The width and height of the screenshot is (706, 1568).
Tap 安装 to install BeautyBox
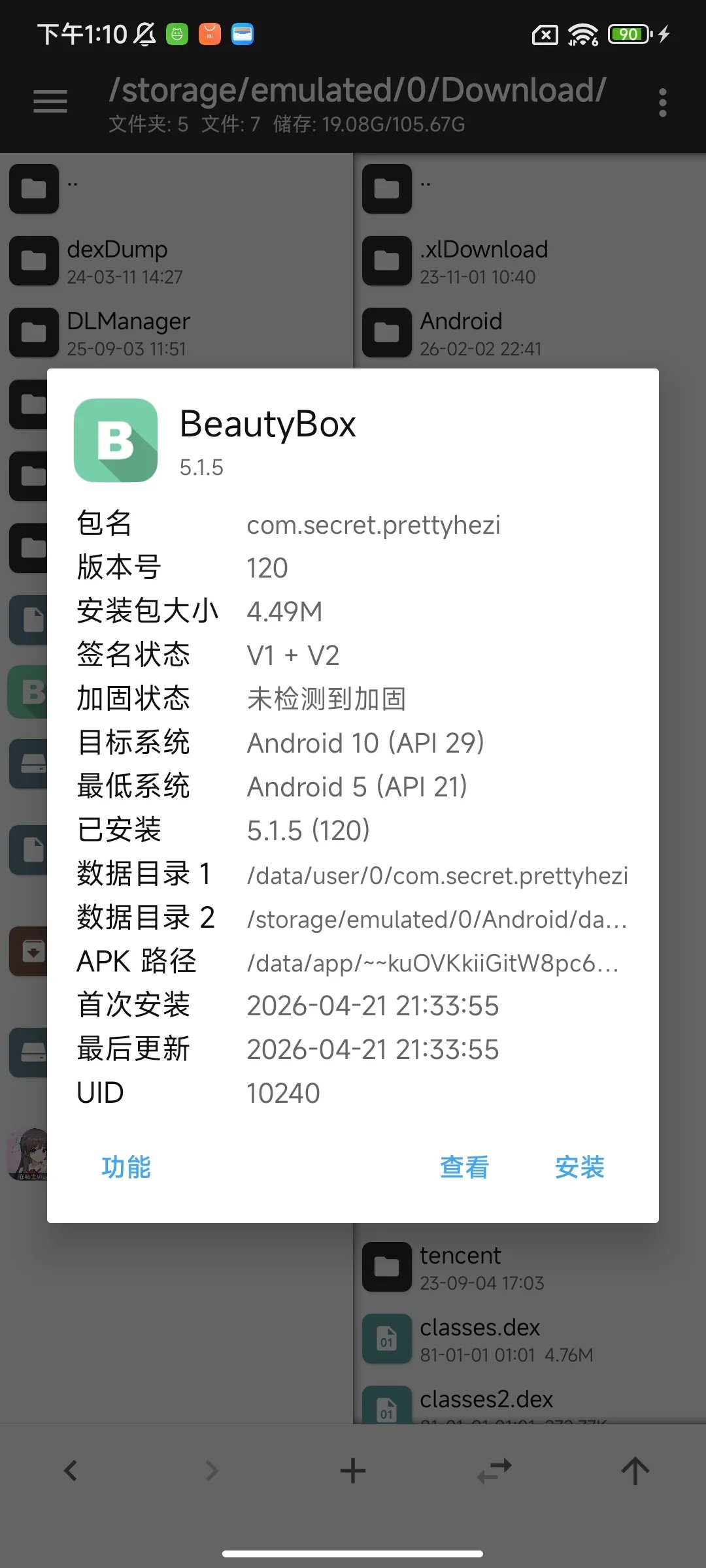(579, 1167)
